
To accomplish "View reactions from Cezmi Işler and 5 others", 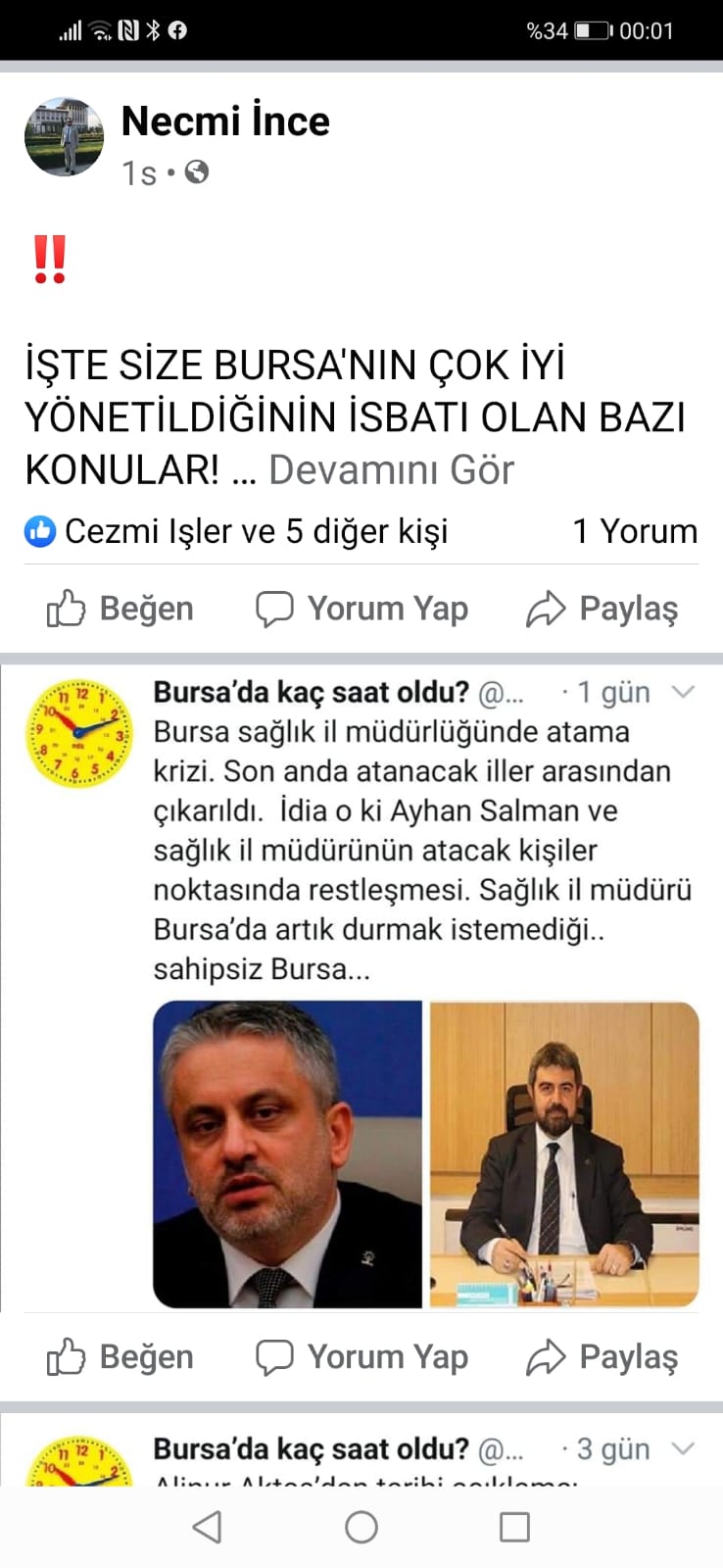I will tap(236, 531).
